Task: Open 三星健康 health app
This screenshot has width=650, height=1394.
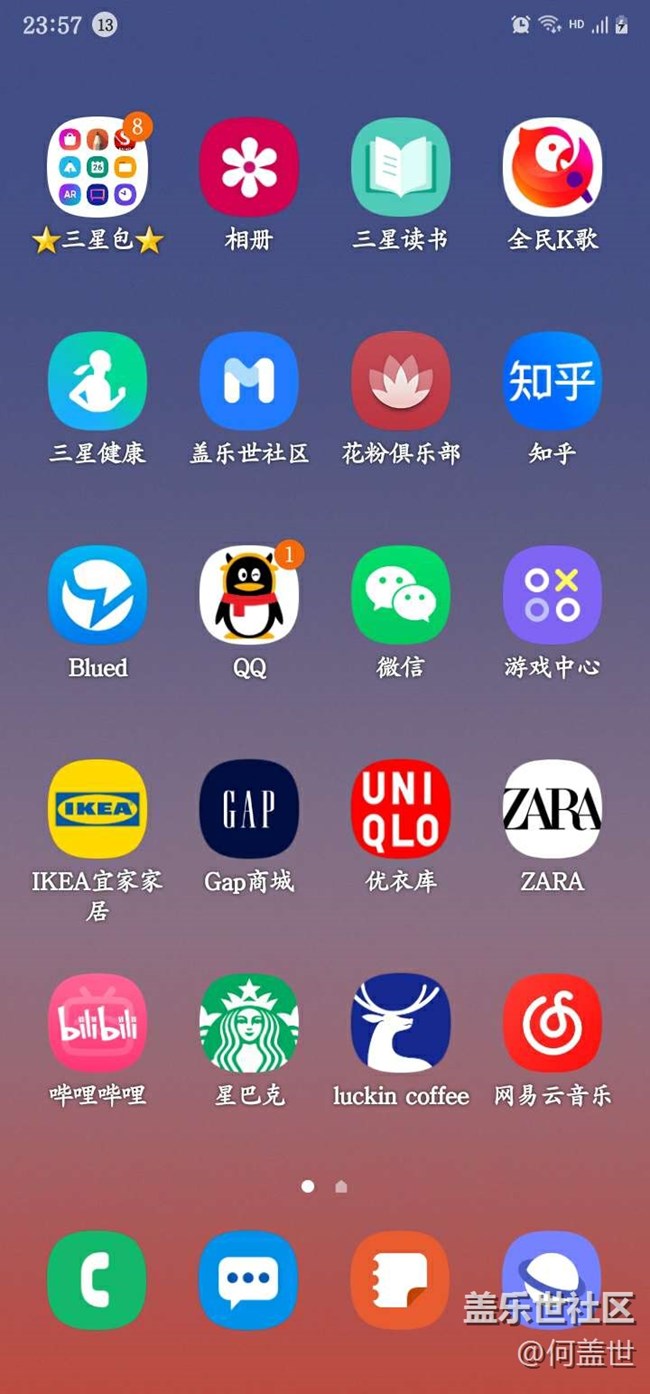Action: (97, 381)
